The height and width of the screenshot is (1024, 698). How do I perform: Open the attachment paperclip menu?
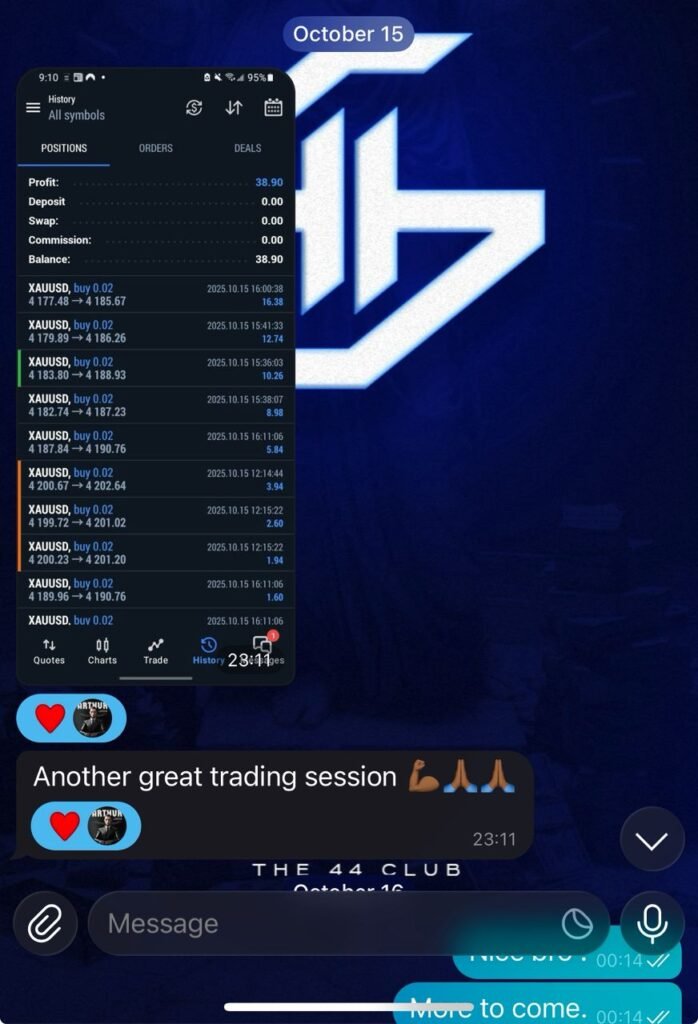coord(45,923)
